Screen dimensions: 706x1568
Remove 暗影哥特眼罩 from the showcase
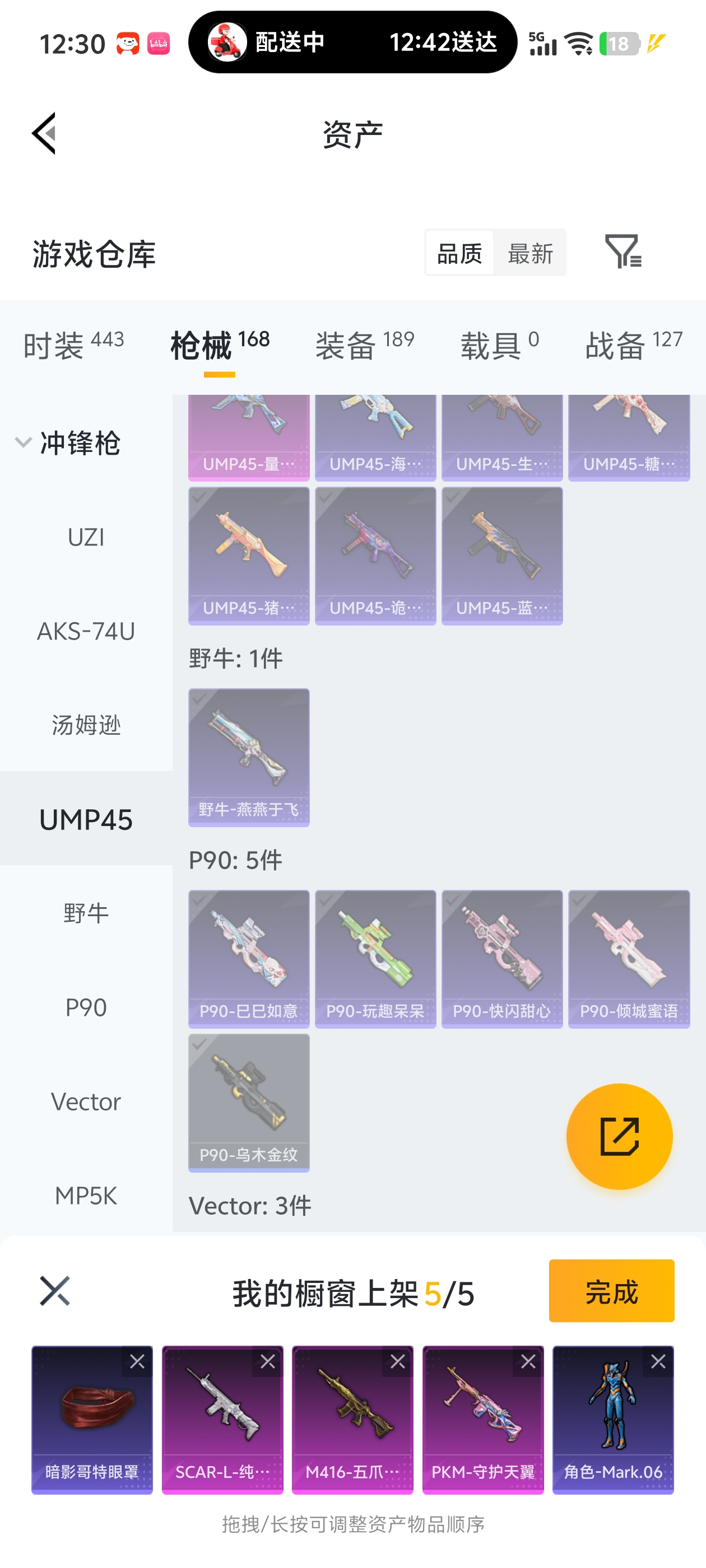pos(137,1362)
